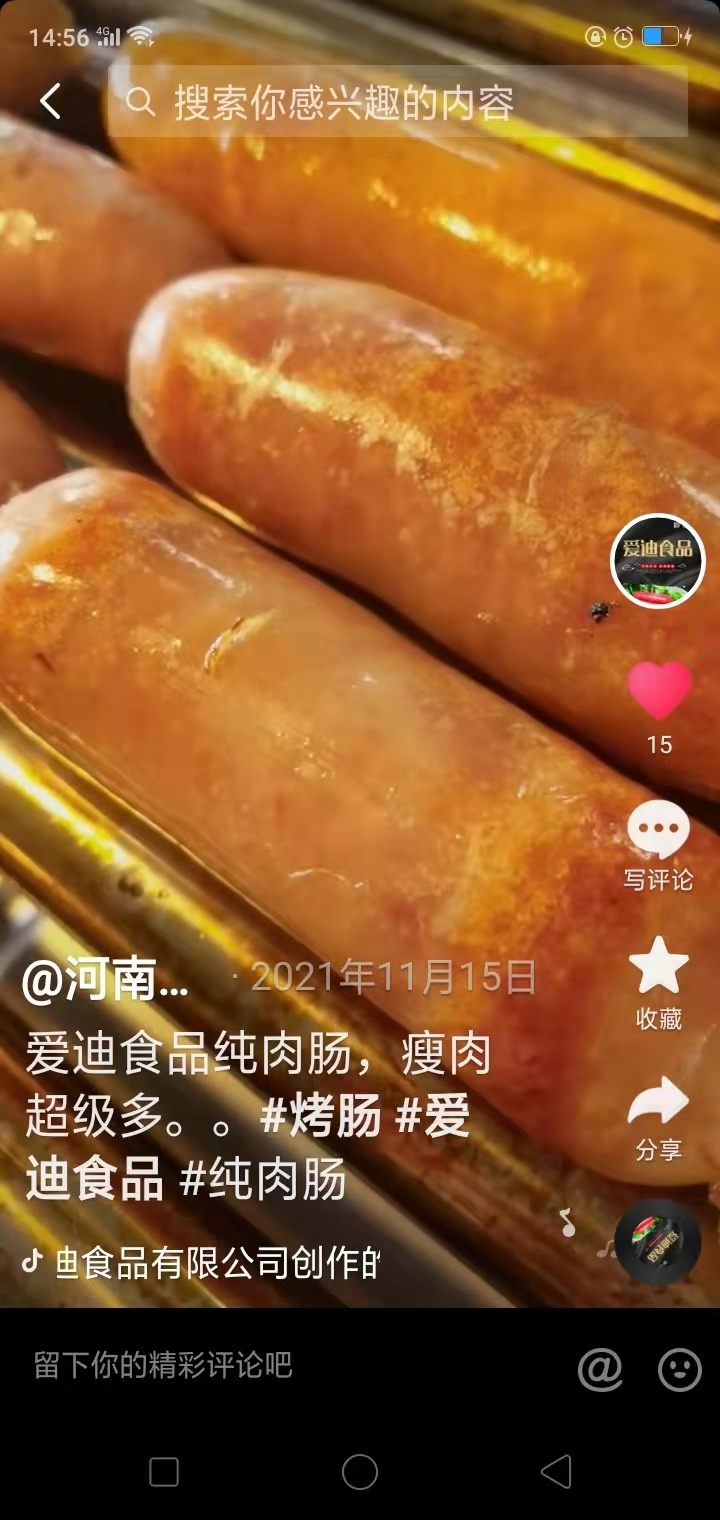Open the @河南 author name

pos(106,983)
